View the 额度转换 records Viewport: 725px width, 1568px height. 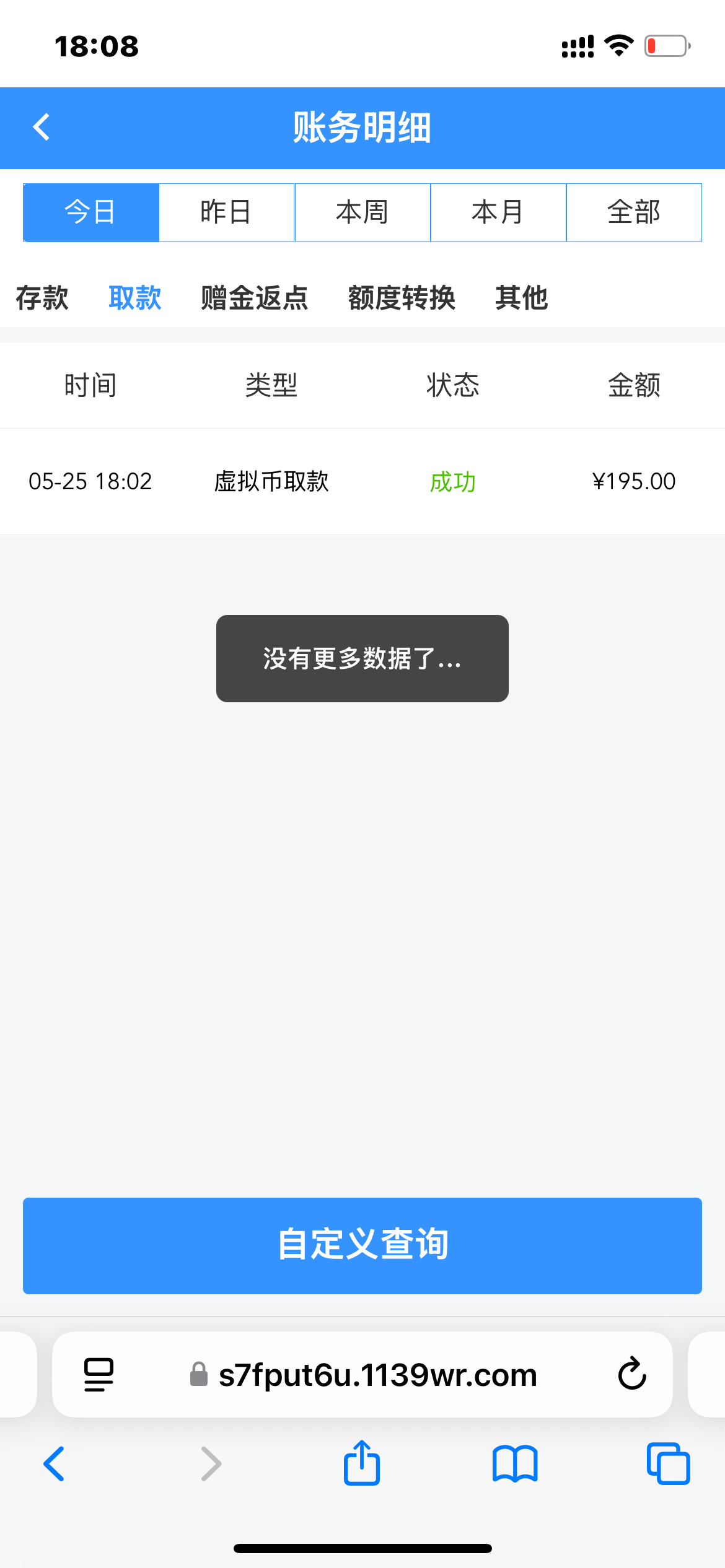point(402,298)
